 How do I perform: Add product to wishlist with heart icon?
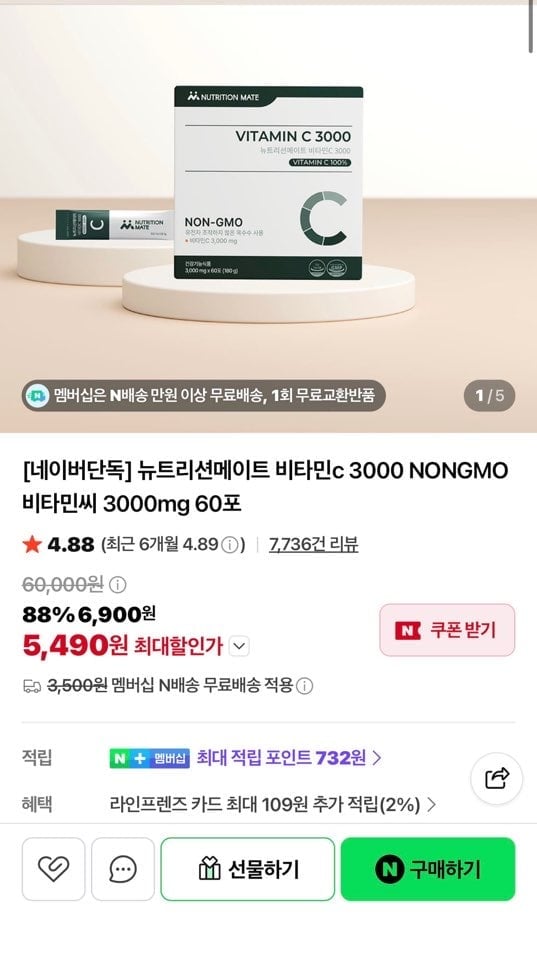(x=53, y=869)
